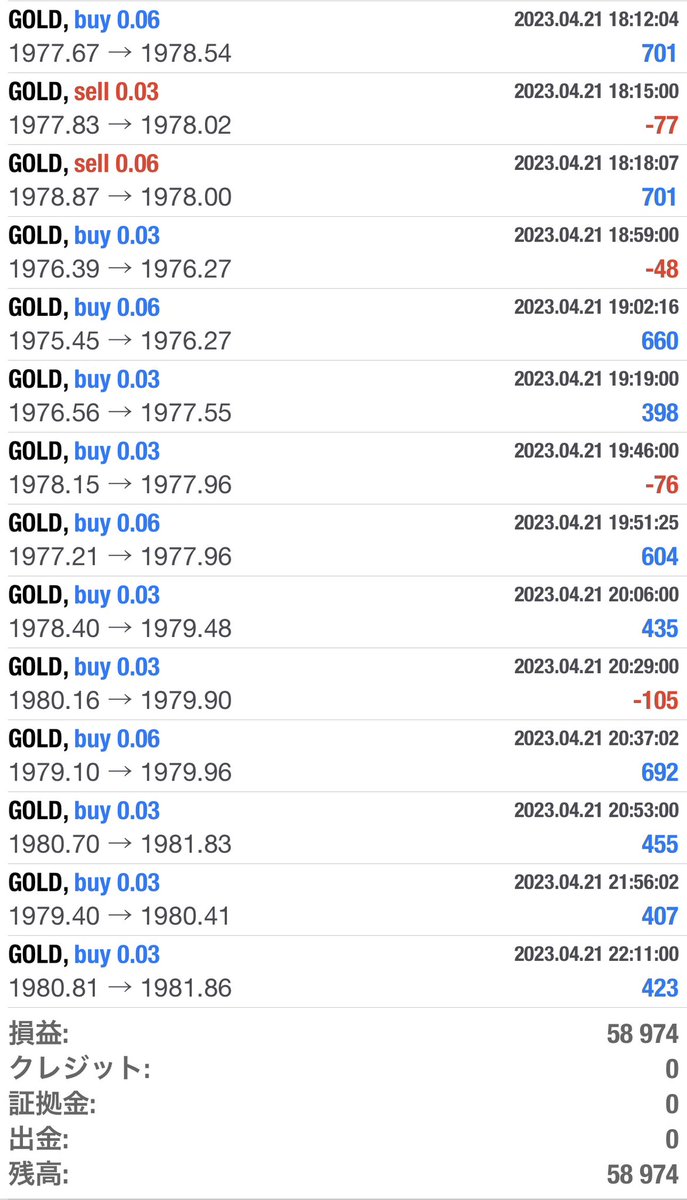The height and width of the screenshot is (1200, 687).
Task: View the losing trade at 19:46:00
Action: tap(343, 468)
